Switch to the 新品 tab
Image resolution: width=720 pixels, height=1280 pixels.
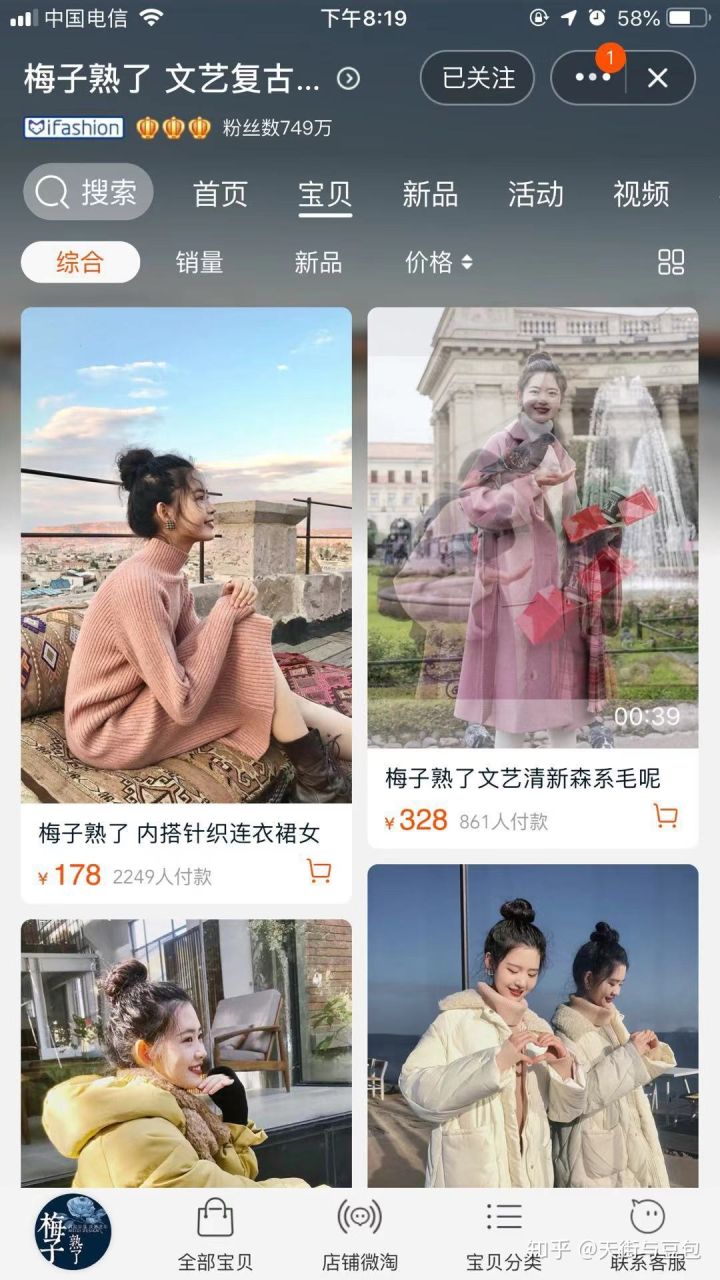coord(428,195)
